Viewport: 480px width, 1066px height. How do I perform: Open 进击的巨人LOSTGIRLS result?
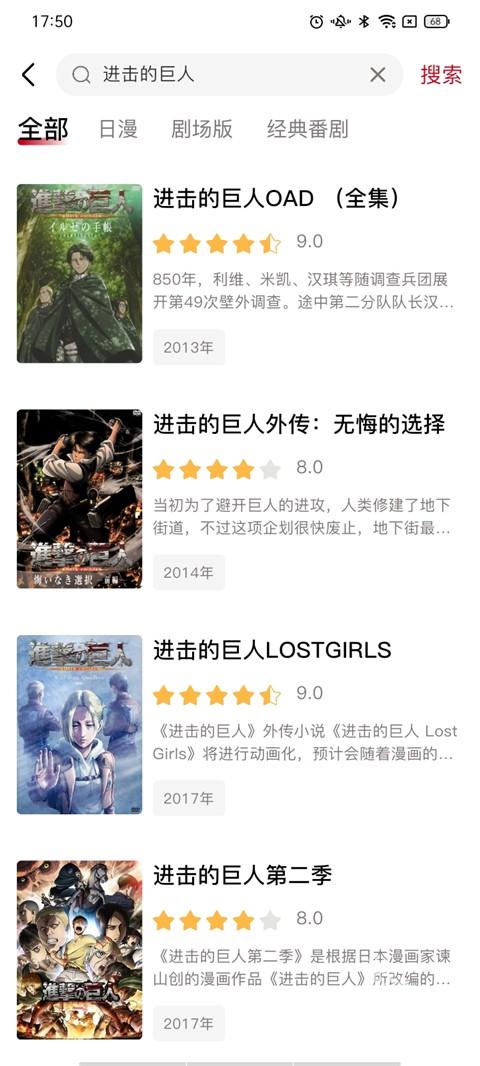tap(240, 725)
